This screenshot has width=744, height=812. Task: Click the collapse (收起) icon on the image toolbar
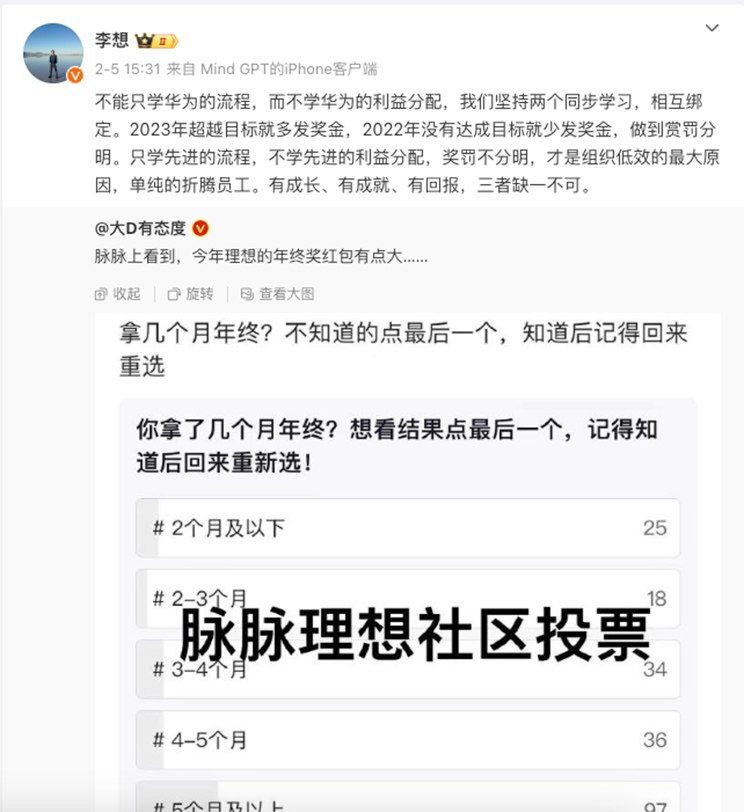click(x=99, y=293)
